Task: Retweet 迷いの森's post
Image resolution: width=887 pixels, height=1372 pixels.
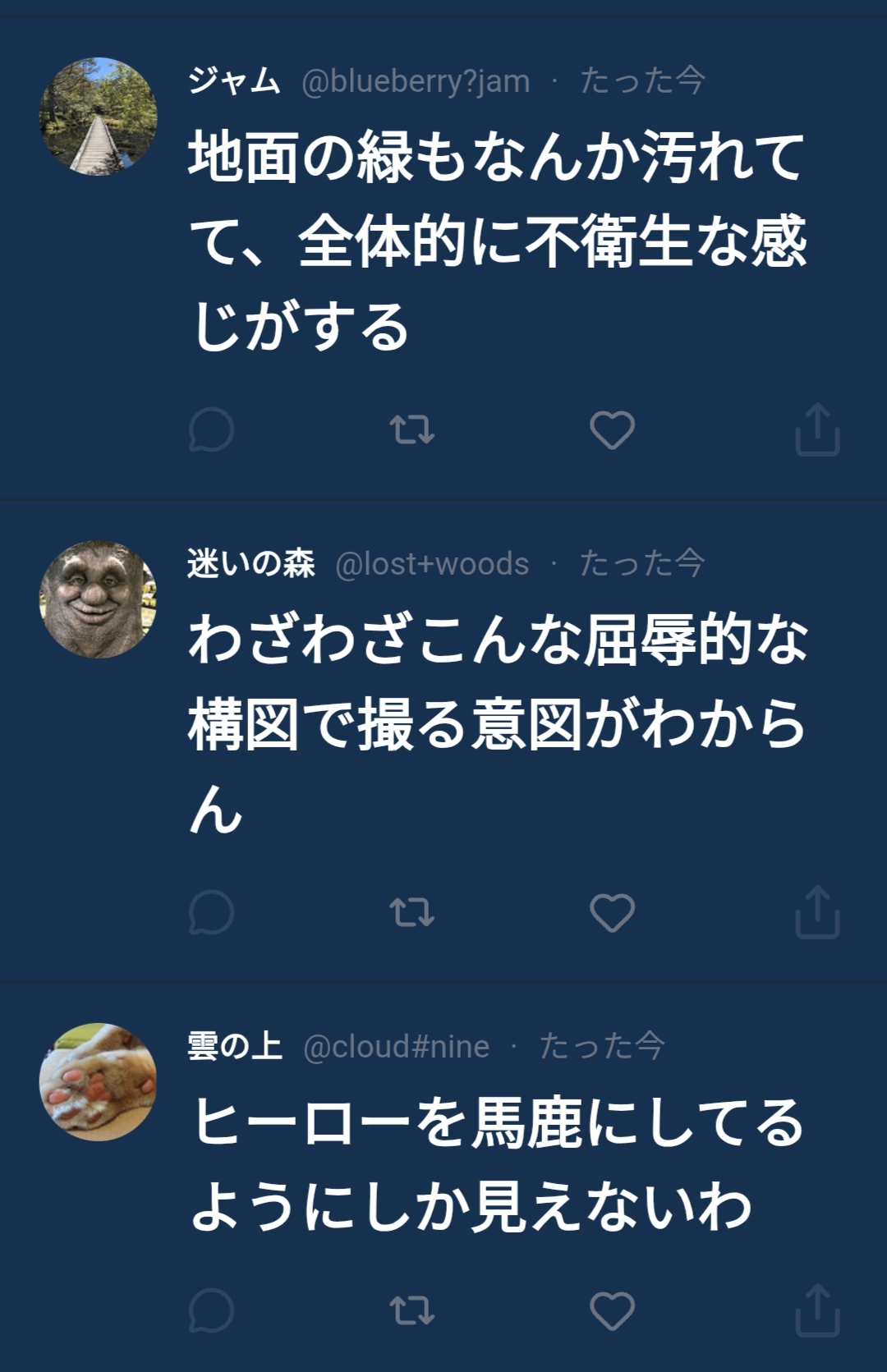Action: (411, 912)
